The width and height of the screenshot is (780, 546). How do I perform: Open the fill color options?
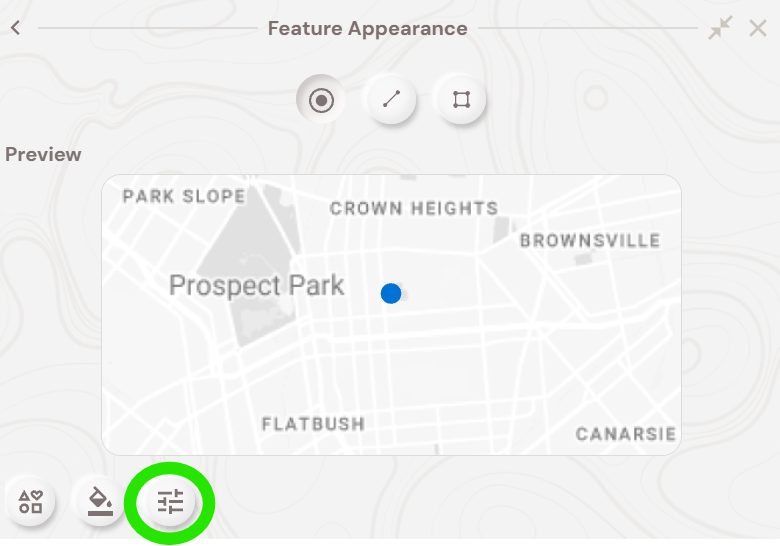100,501
